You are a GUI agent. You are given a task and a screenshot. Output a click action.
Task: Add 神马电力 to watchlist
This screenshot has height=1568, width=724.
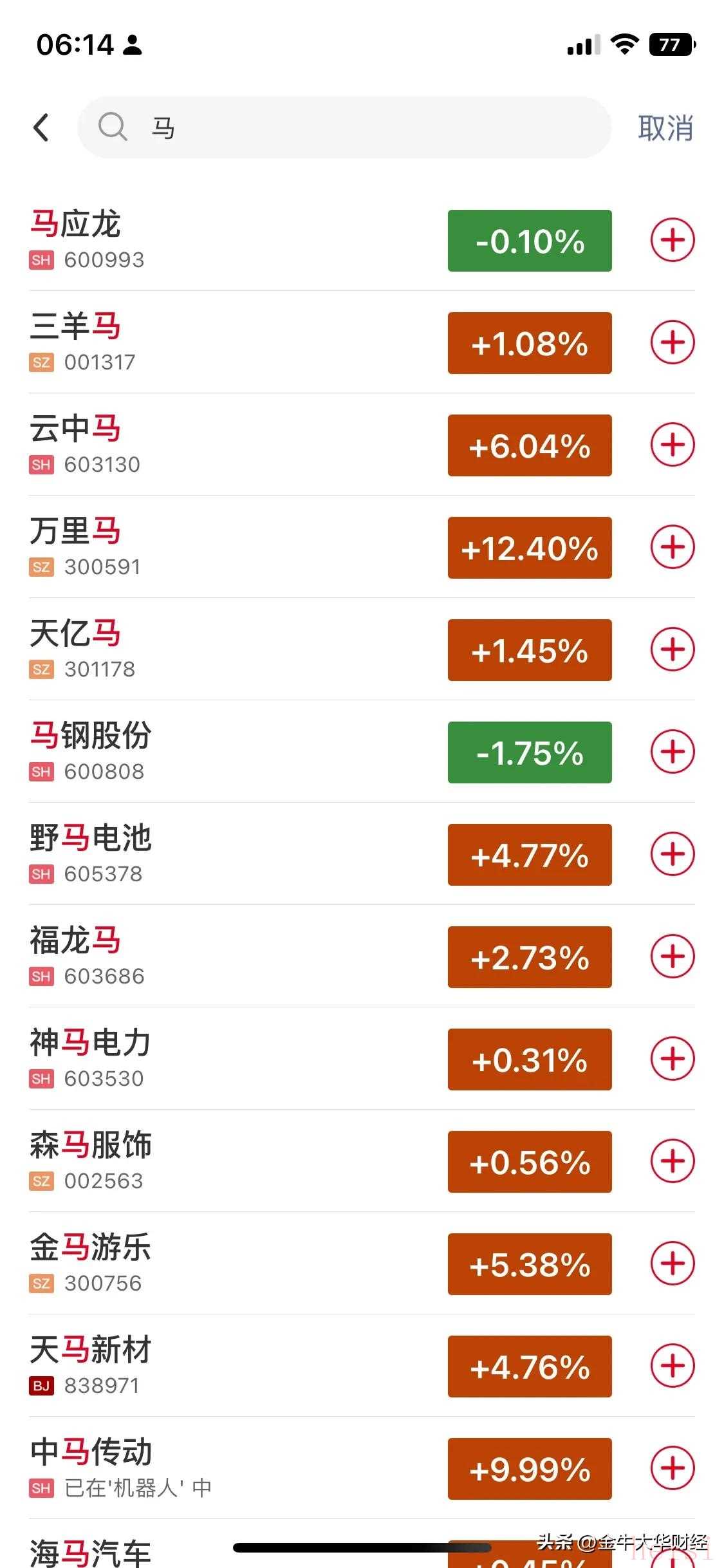click(673, 1059)
